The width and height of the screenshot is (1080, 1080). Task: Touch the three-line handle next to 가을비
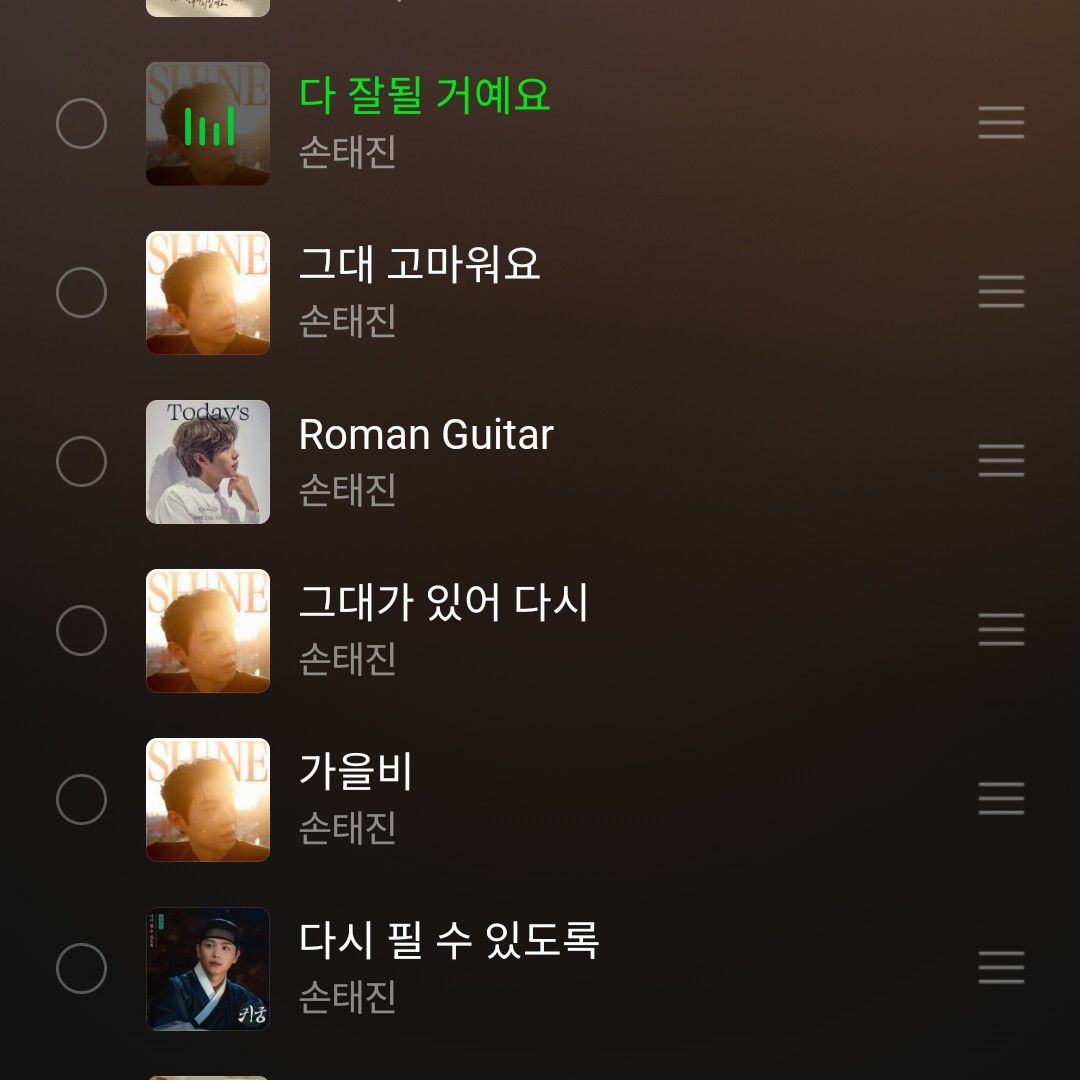click(x=1001, y=799)
